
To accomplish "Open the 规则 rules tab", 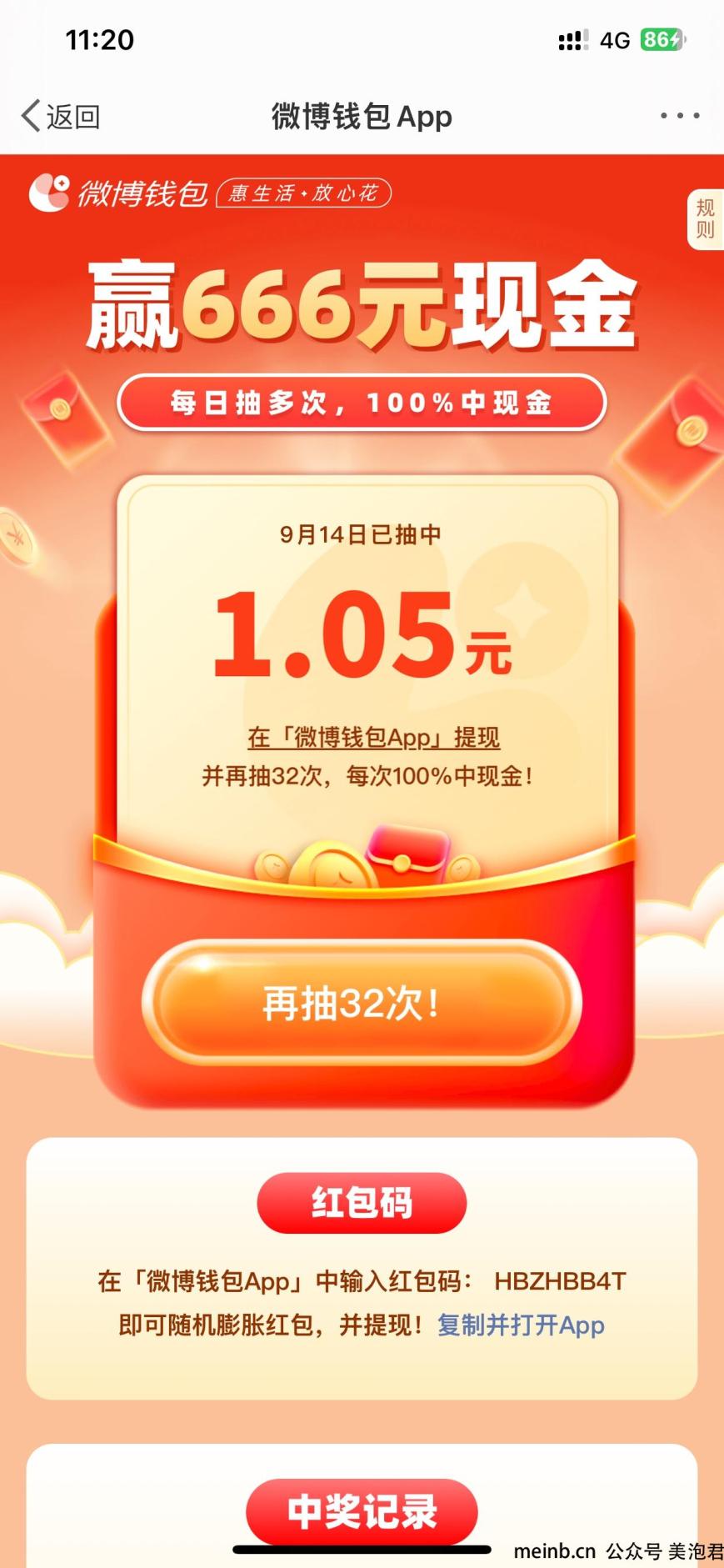I will [705, 219].
